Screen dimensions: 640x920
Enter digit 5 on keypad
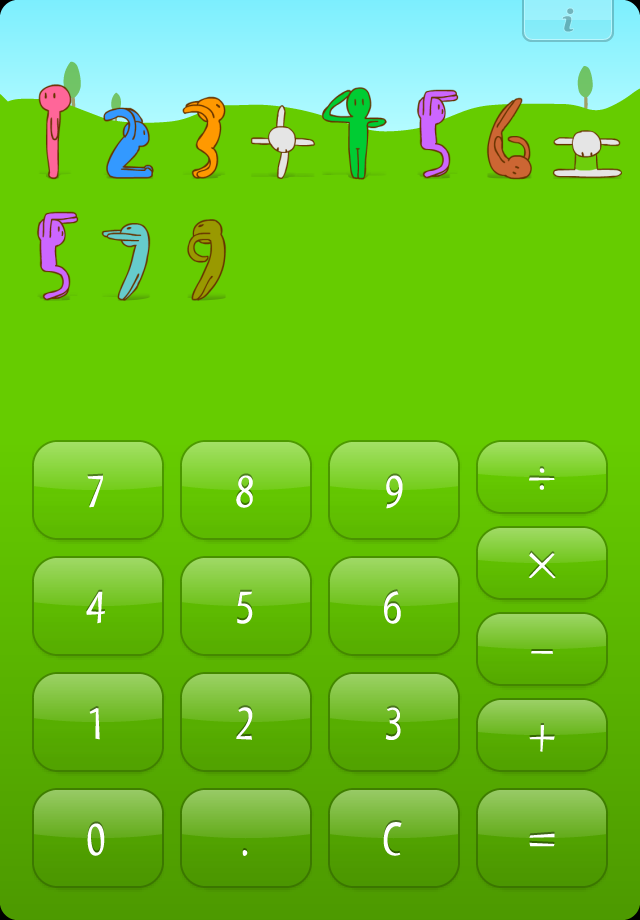click(x=246, y=606)
